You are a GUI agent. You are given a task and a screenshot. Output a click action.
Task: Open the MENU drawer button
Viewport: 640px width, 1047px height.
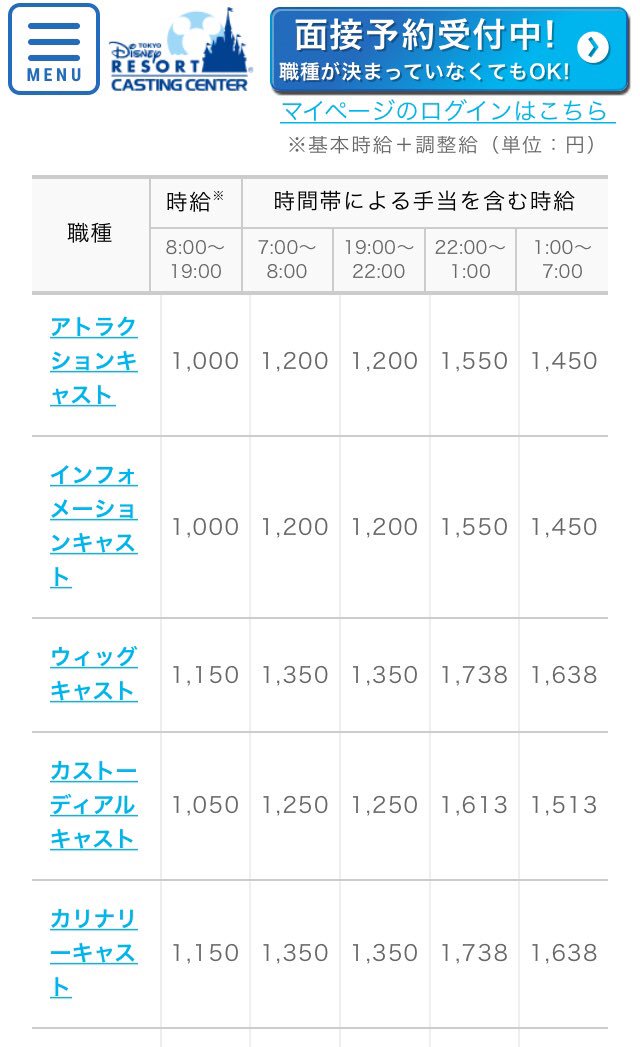click(x=54, y=49)
